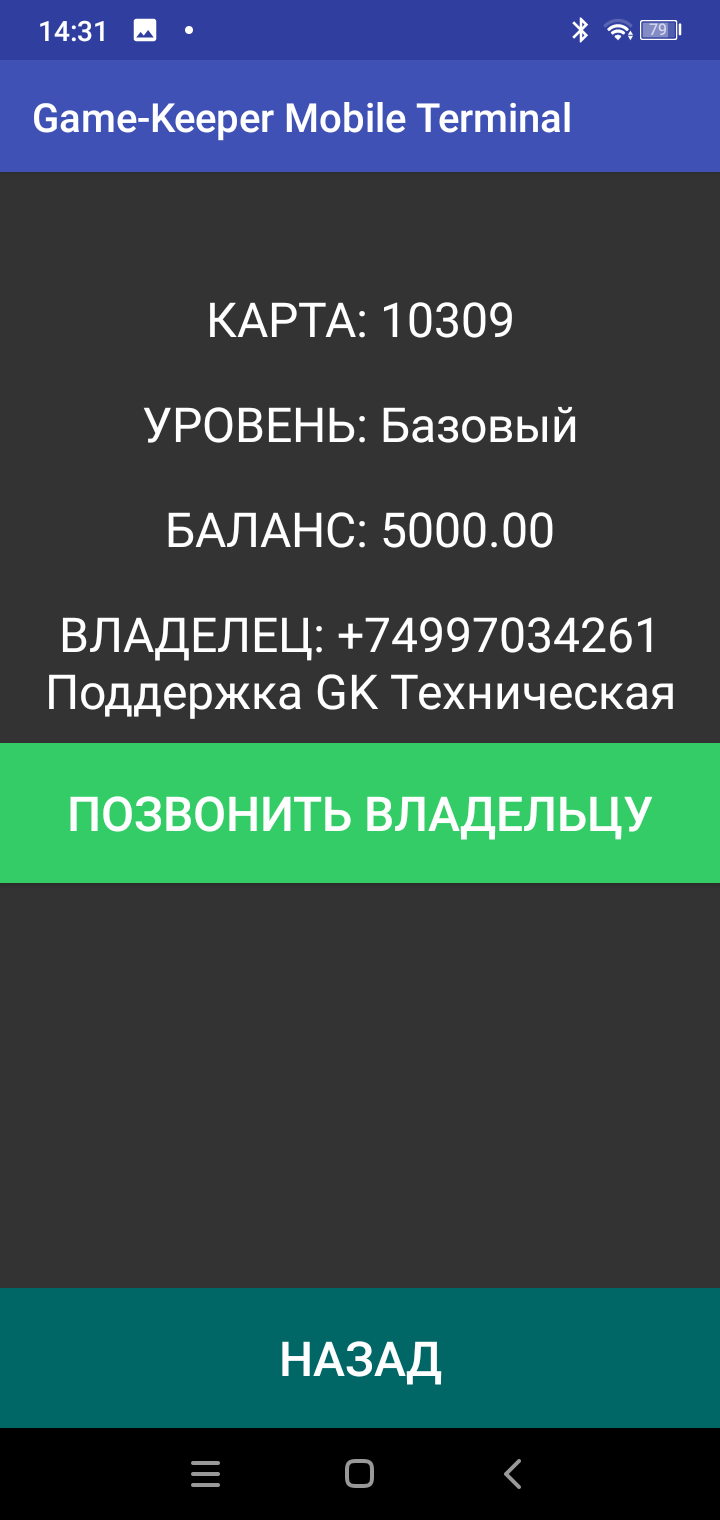Go to the home screen

tap(359, 1474)
